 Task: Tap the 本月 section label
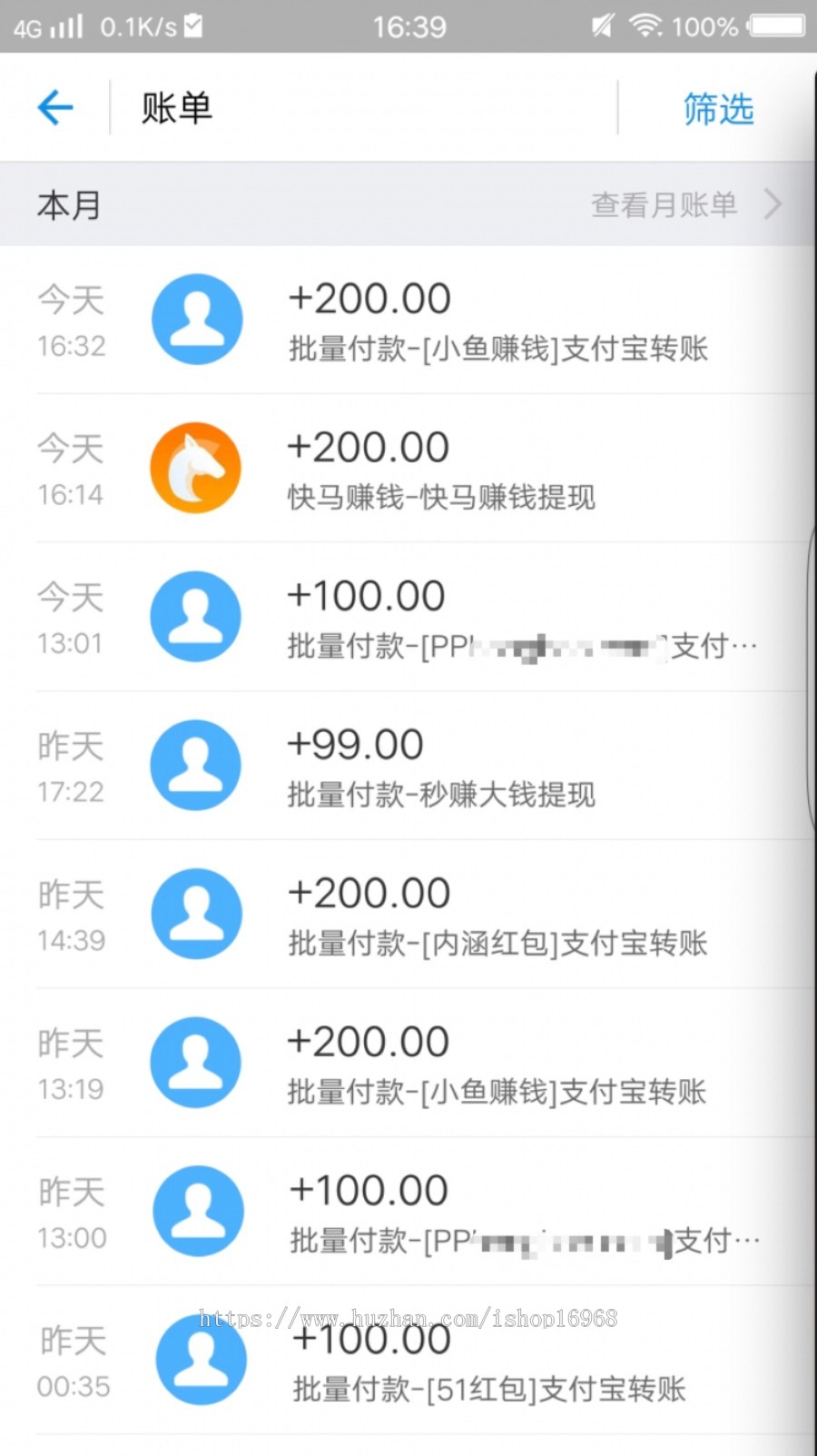coord(70,204)
